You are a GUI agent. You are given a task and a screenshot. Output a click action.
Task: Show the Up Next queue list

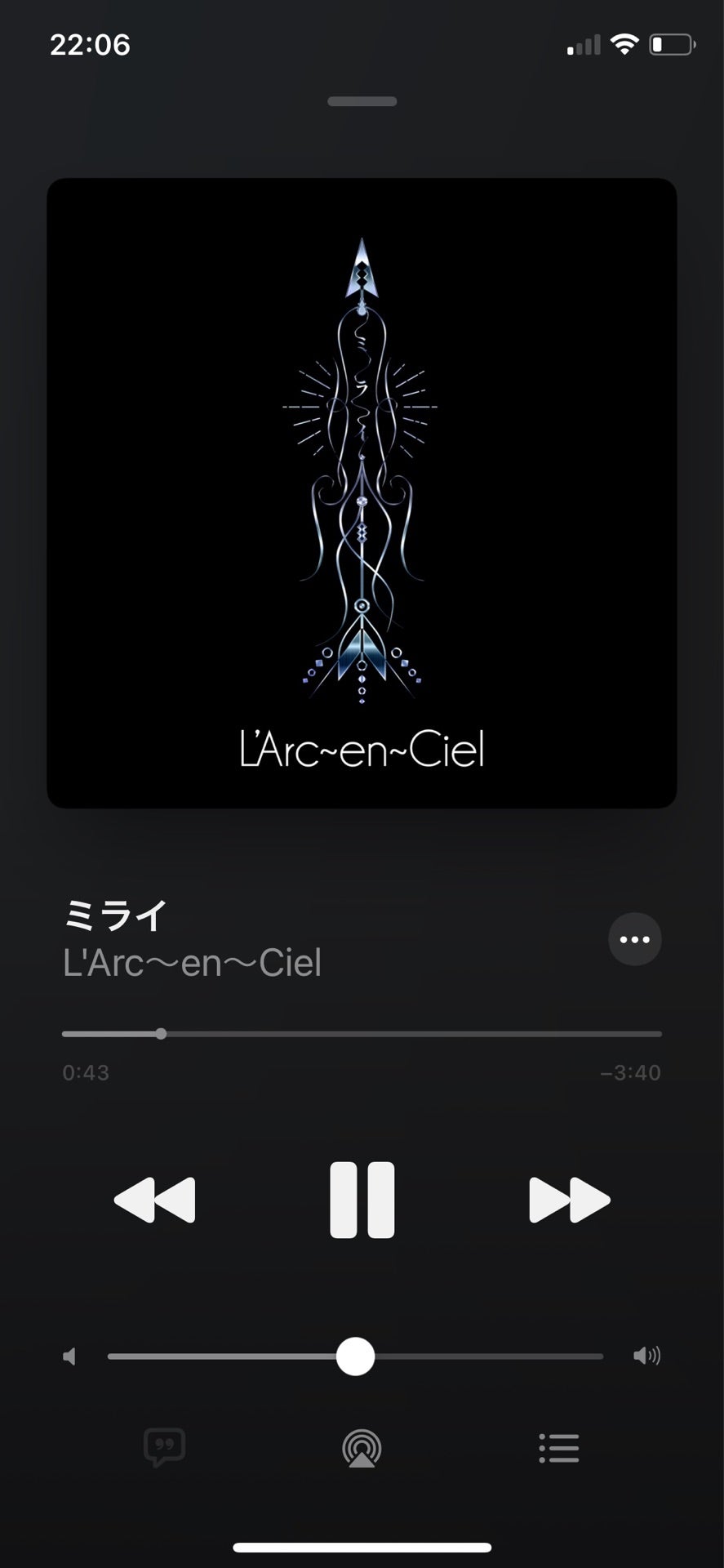(x=559, y=1448)
